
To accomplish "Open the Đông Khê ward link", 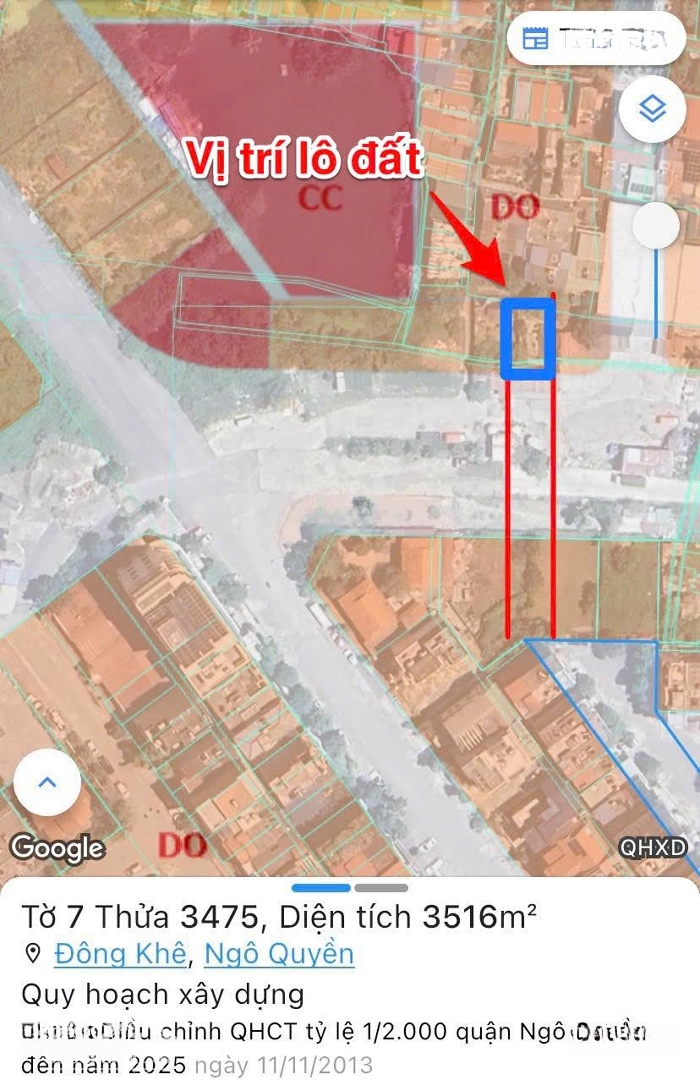I will click(x=120, y=954).
